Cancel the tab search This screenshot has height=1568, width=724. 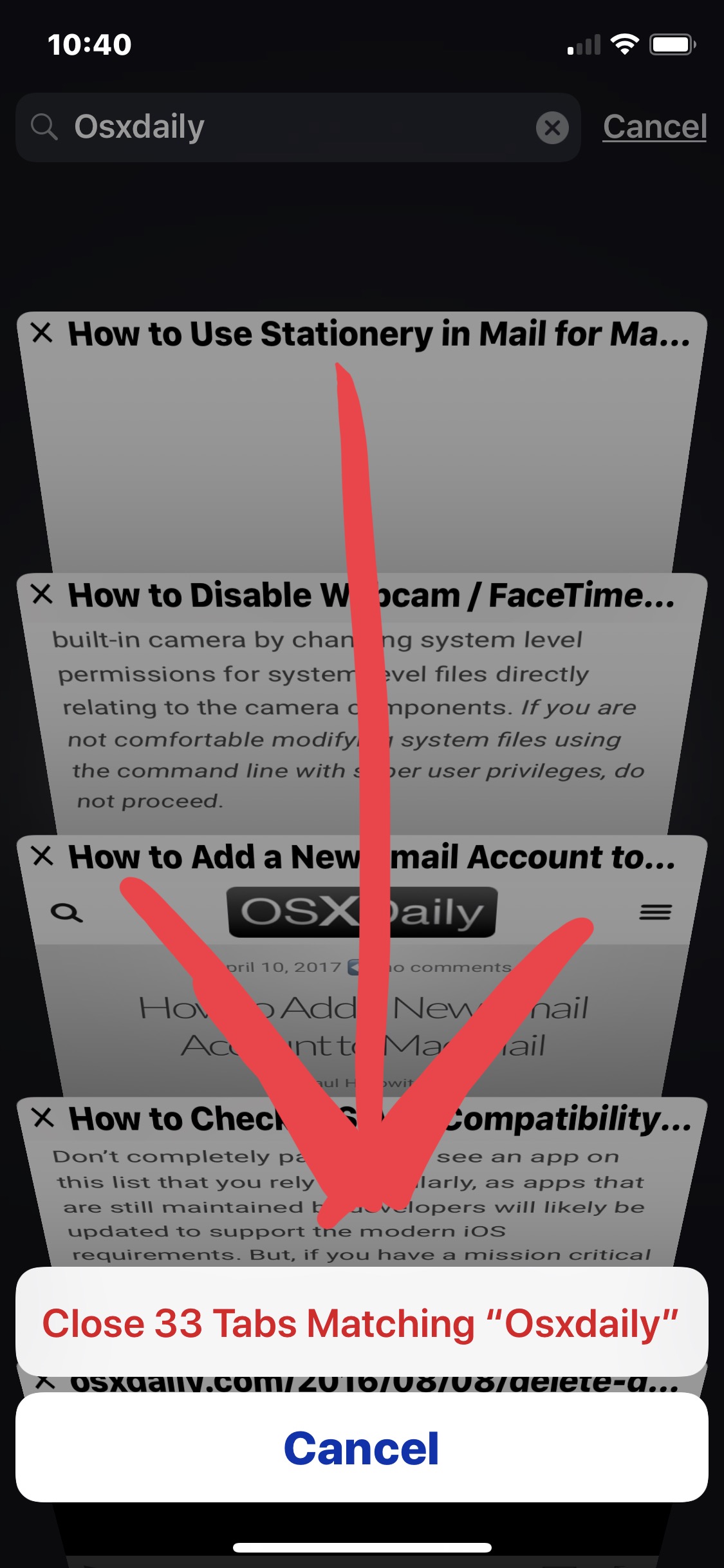tap(654, 127)
